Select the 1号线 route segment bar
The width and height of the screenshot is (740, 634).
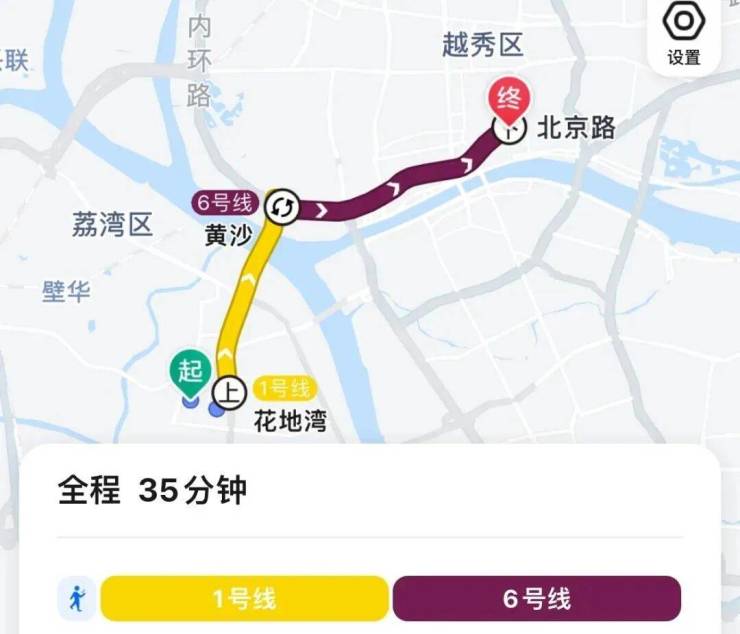pyautogui.click(x=244, y=599)
